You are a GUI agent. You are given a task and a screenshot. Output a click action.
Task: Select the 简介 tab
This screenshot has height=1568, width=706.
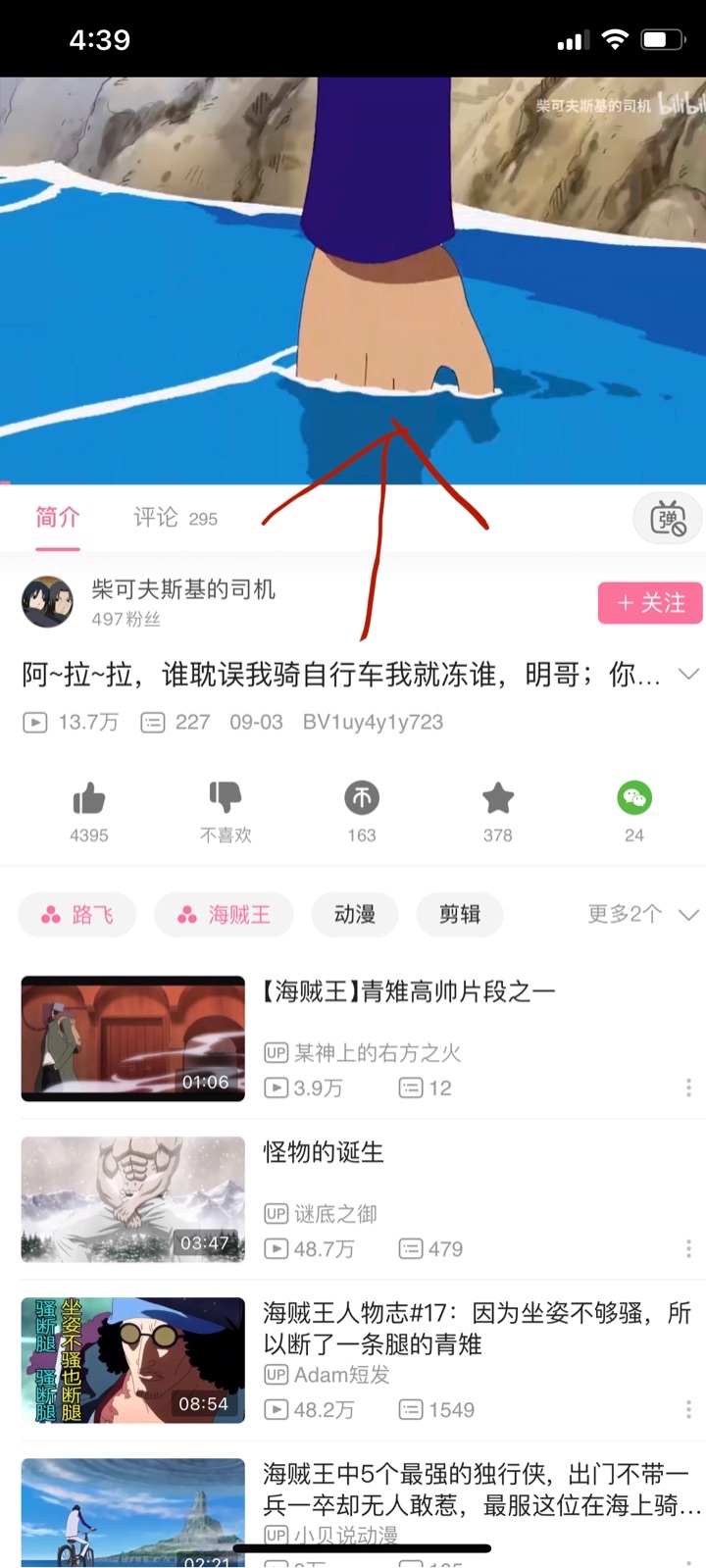(57, 517)
